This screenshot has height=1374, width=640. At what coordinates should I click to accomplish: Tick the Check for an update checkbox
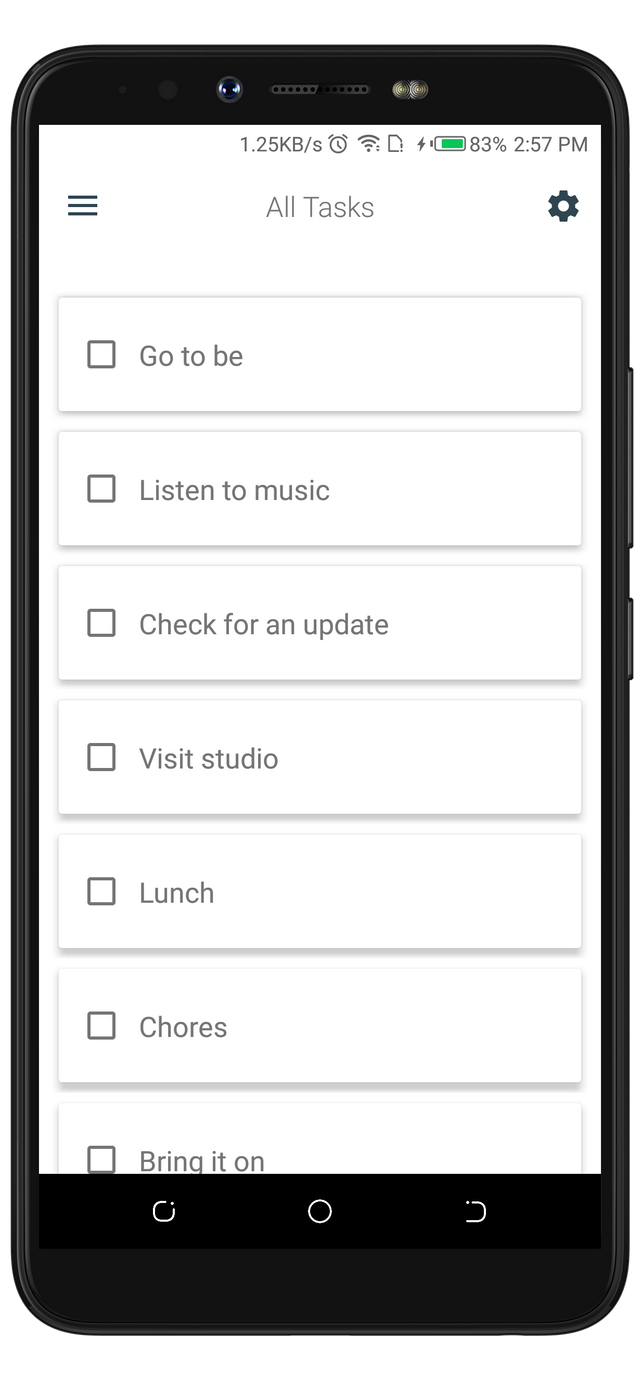[101, 623]
